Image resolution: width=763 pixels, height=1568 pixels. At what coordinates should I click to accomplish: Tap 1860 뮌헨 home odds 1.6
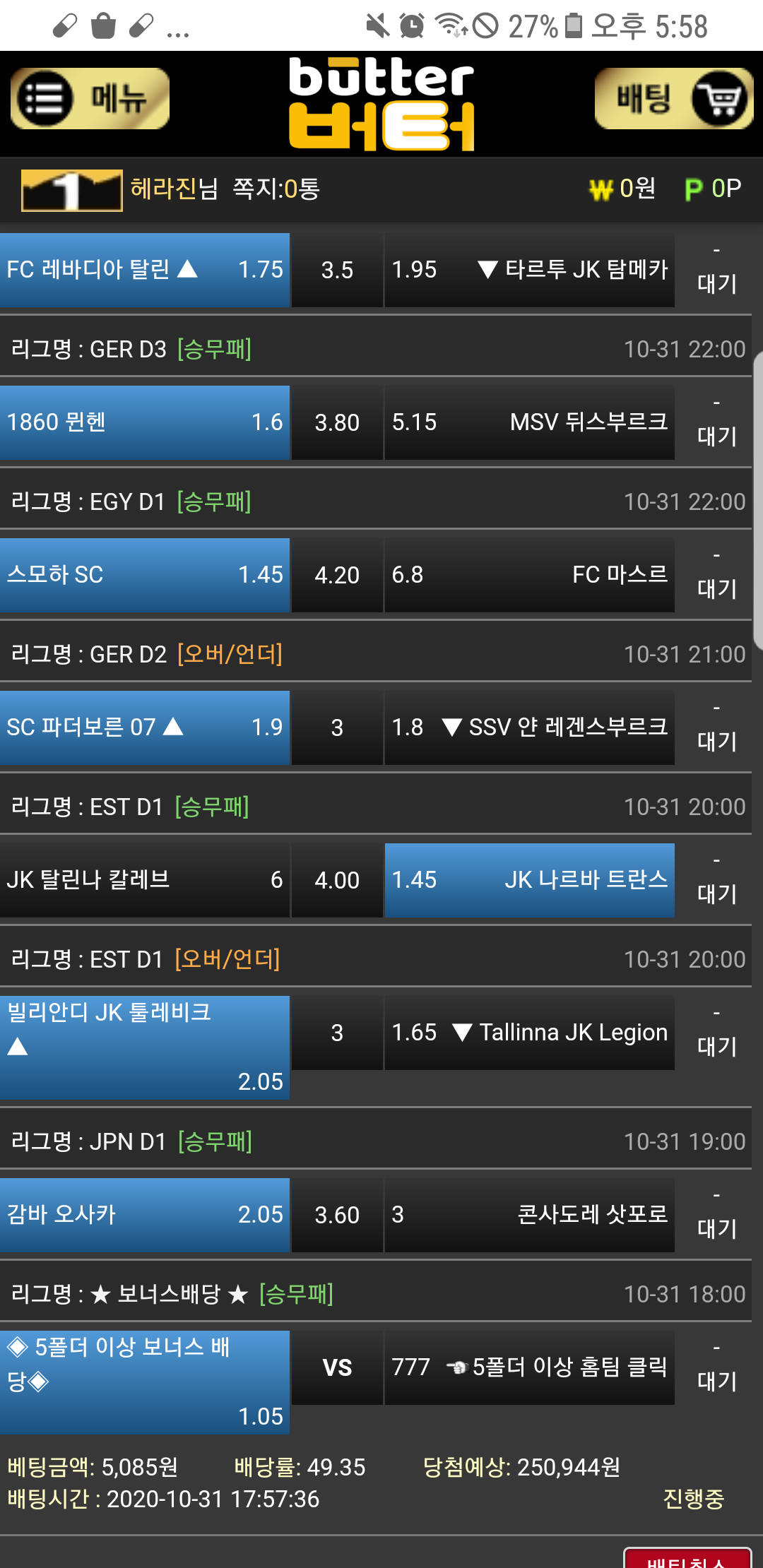click(x=145, y=422)
